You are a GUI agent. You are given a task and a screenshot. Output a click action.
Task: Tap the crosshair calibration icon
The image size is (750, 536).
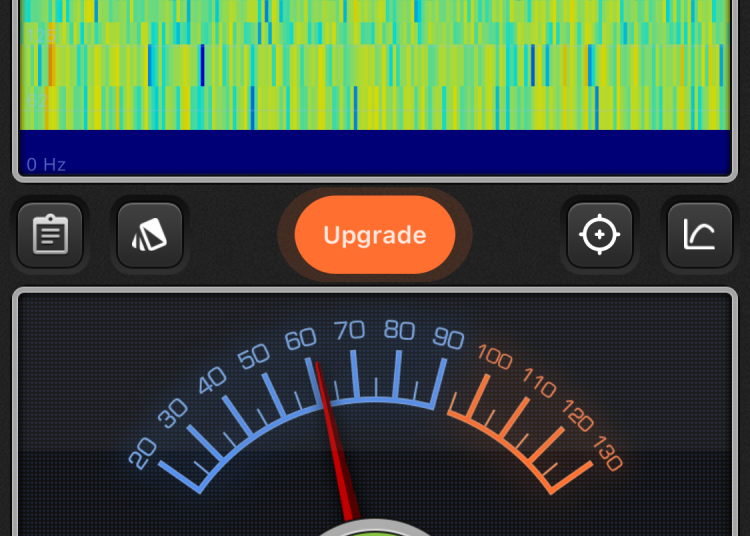tap(600, 236)
